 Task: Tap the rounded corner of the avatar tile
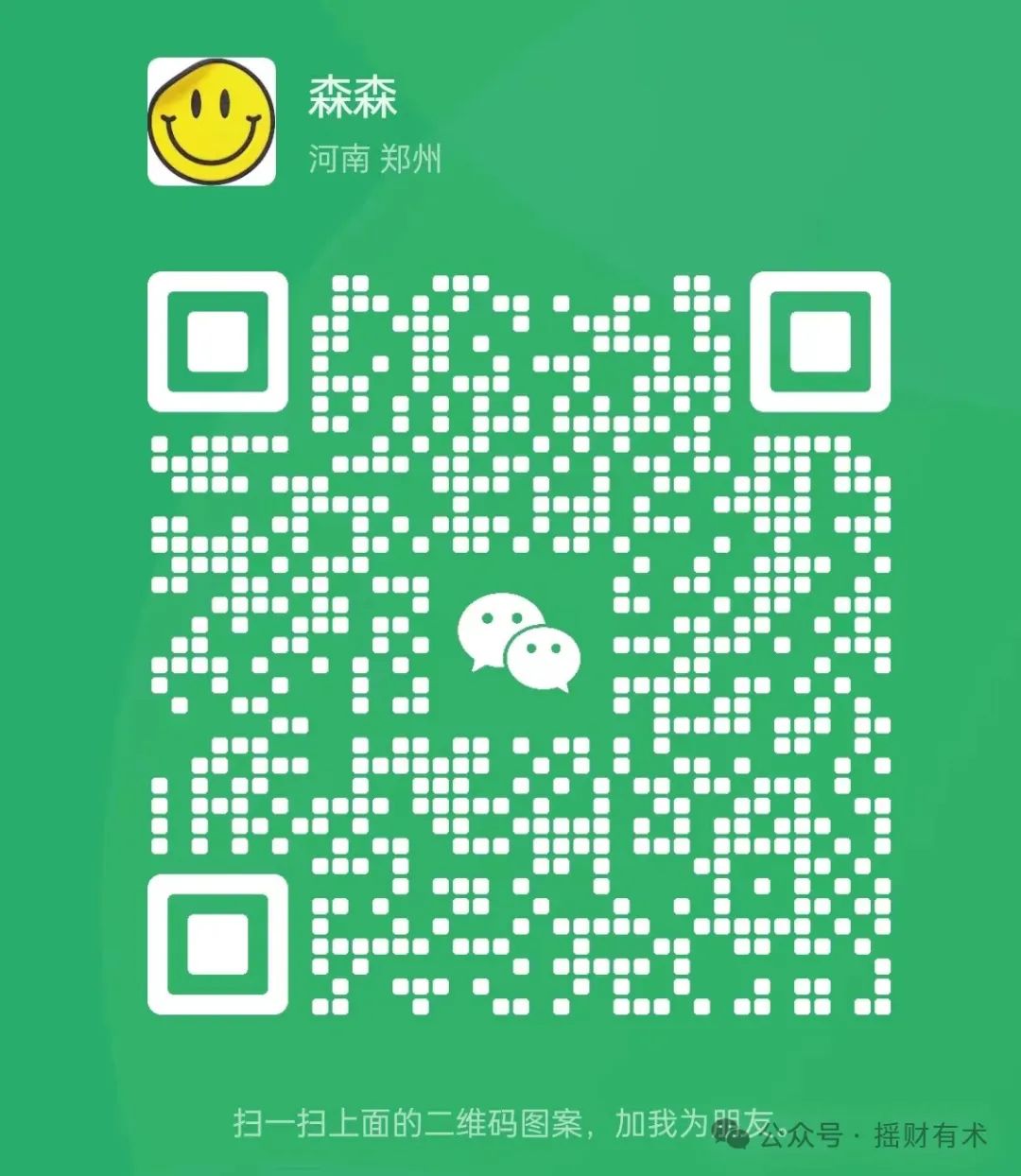pos(155,66)
